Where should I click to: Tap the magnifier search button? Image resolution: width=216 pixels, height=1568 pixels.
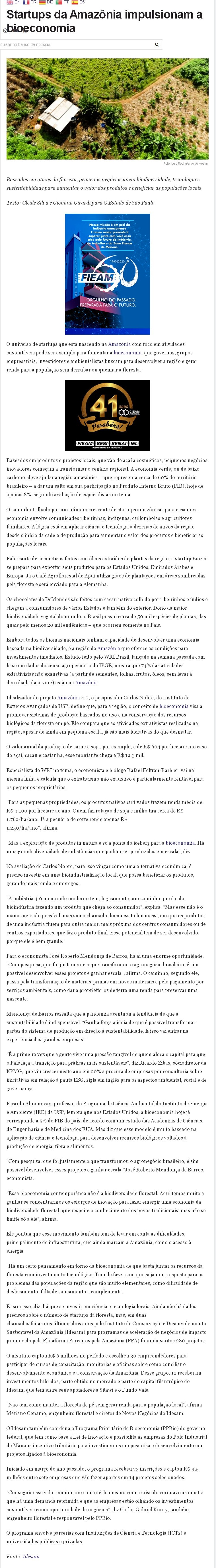pyautogui.click(x=157, y=44)
